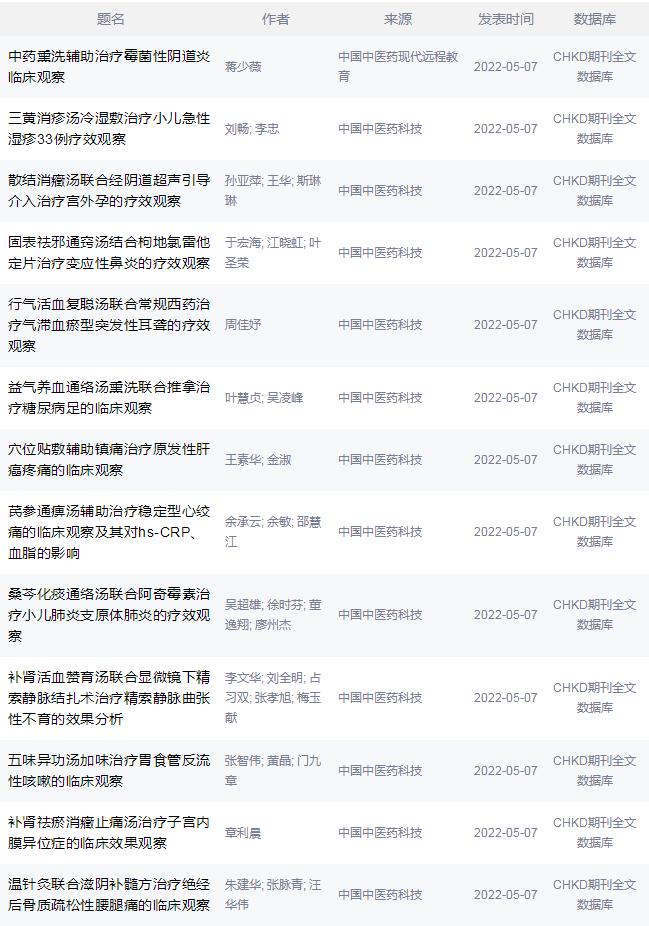
Task: Open the article on 中药熏洗辅助治疗霉菌性阴道炎
Action: [109, 66]
